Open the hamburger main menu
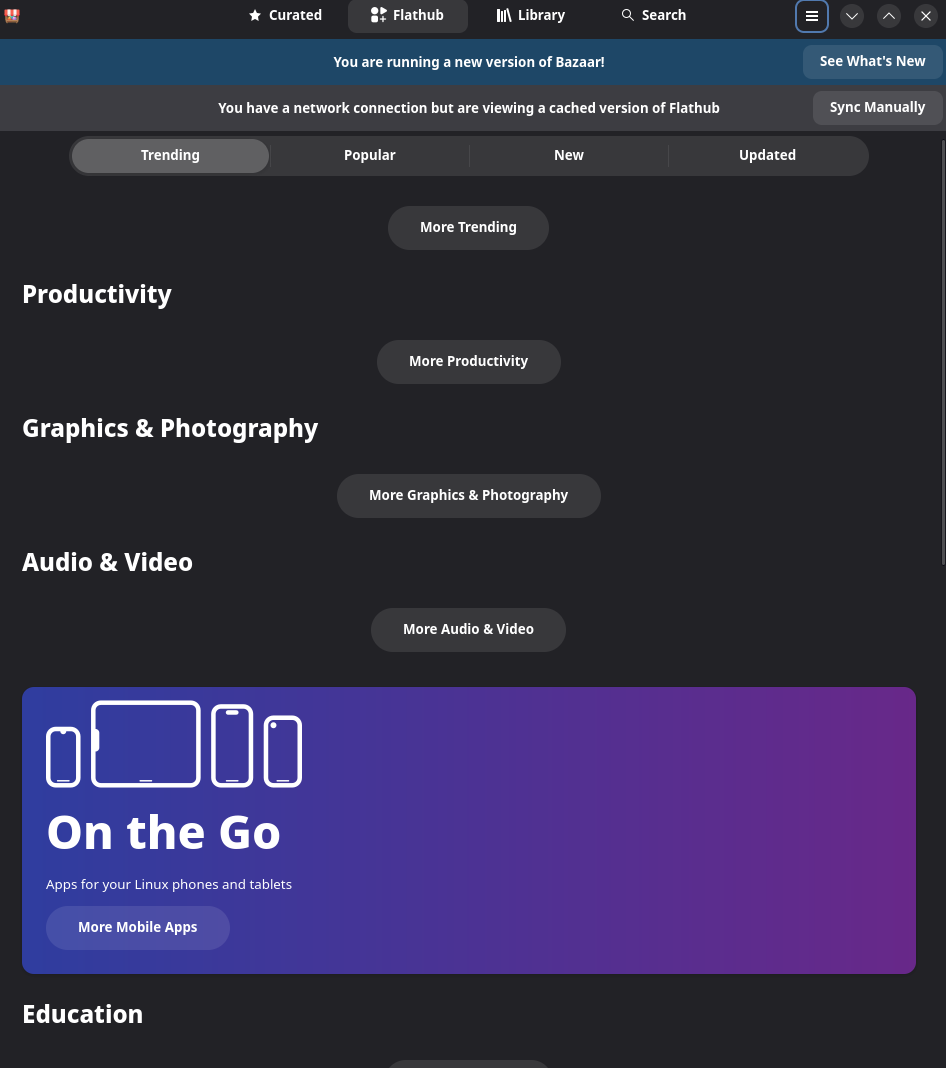Image resolution: width=946 pixels, height=1068 pixels. coord(812,16)
